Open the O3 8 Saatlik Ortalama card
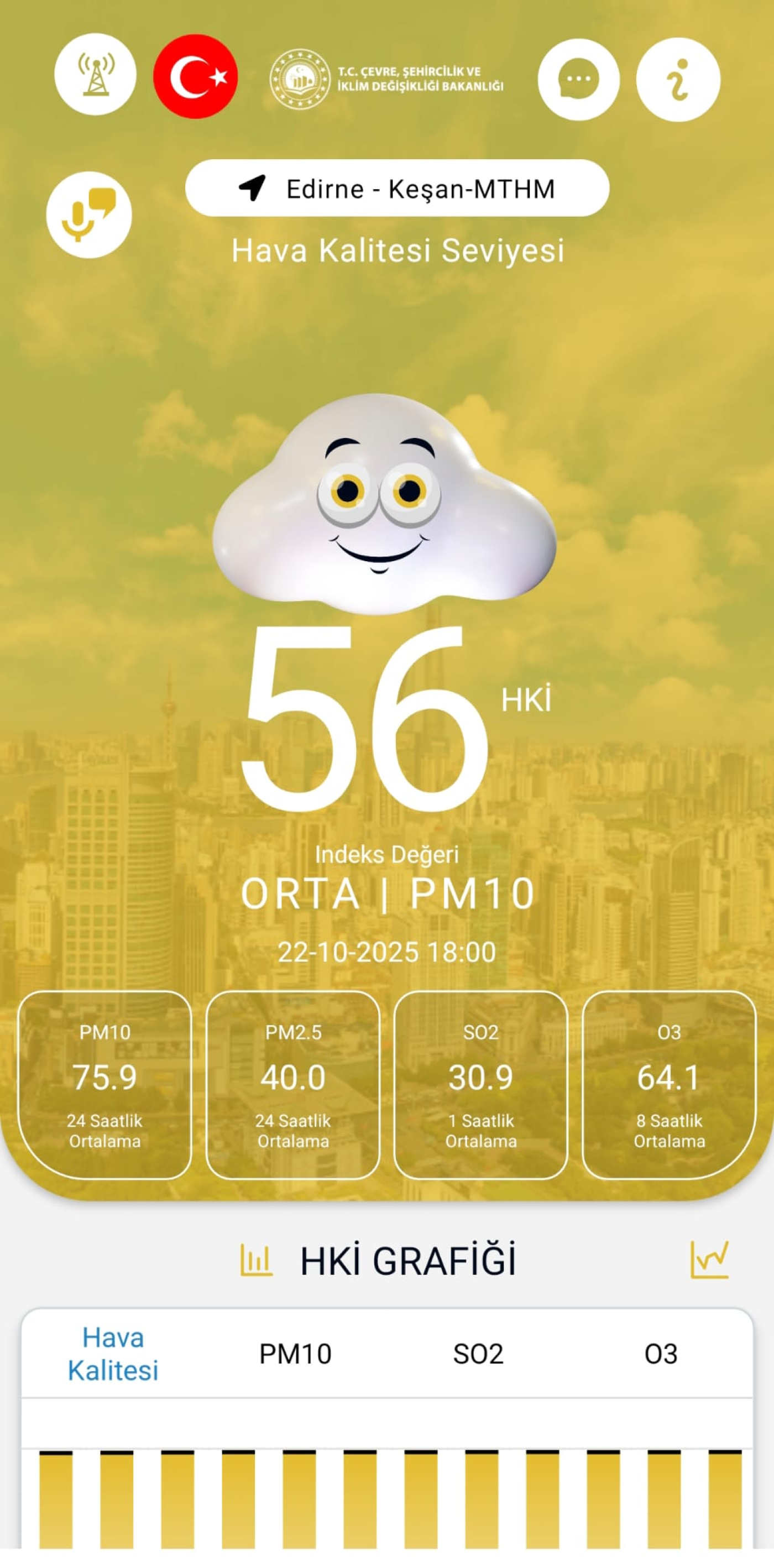The width and height of the screenshot is (774, 1568). coord(669,1085)
